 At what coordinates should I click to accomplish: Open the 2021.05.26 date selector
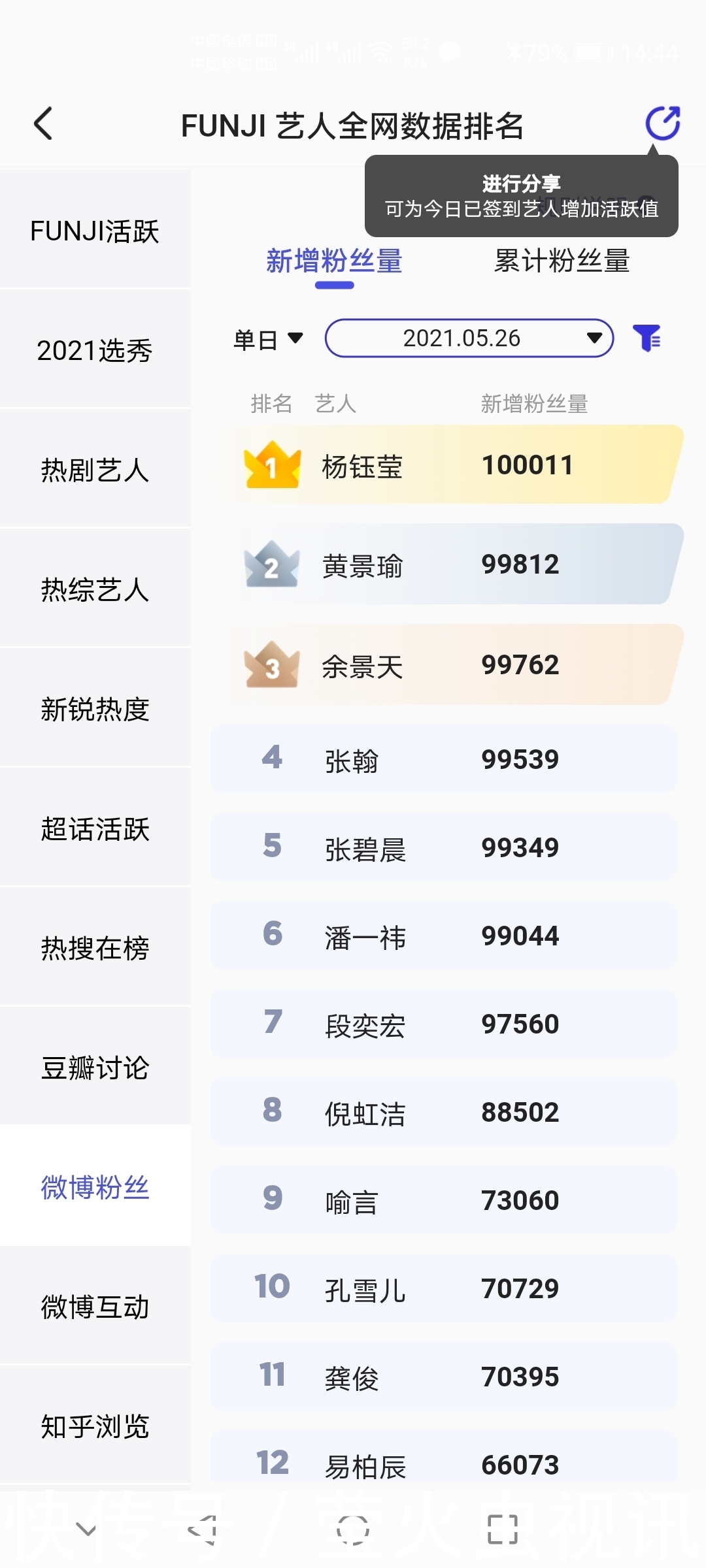pyautogui.click(x=468, y=339)
